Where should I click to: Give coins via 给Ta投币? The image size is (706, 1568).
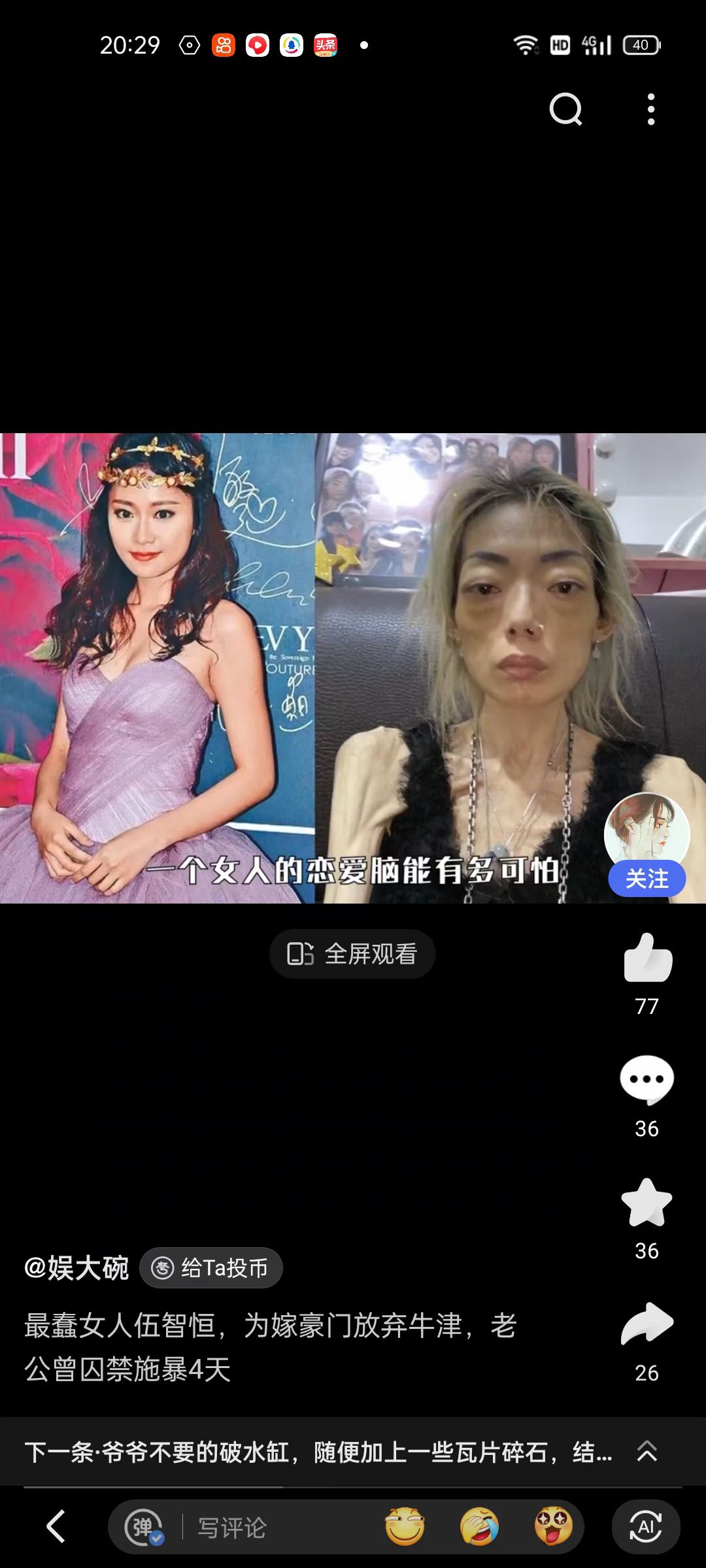210,1268
